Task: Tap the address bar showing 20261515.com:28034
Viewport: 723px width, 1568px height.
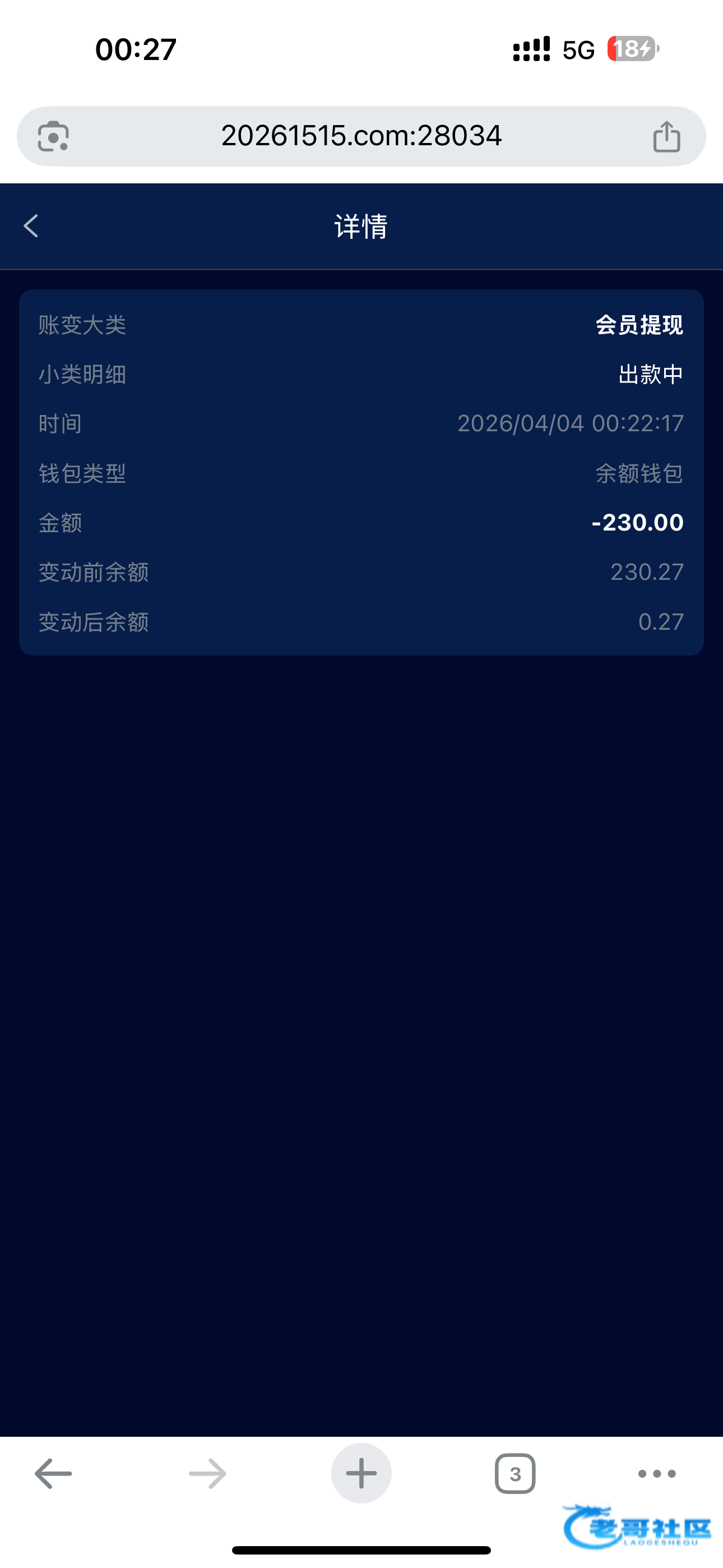Action: [x=361, y=136]
